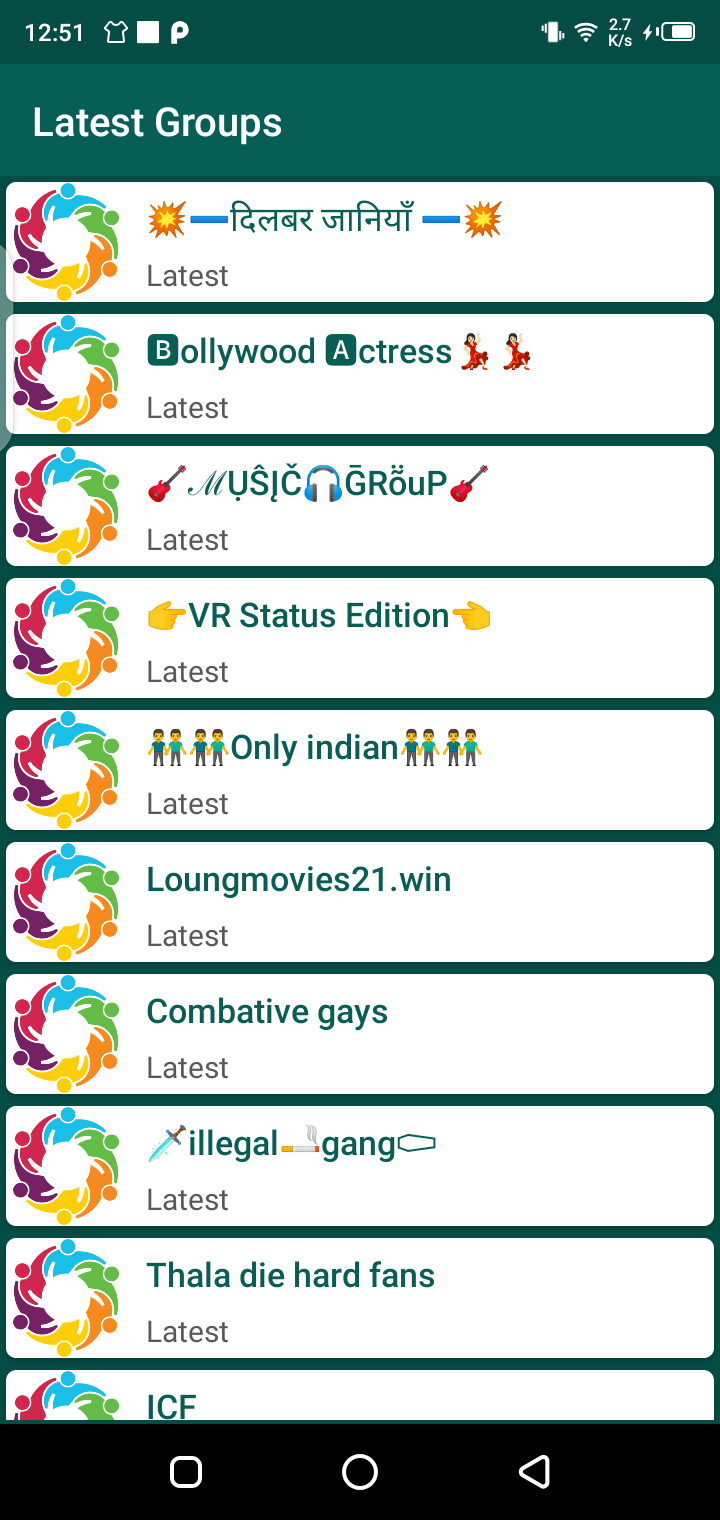The height and width of the screenshot is (1520, 720).
Task: Select the Combative gays group
Action: coord(360,1034)
